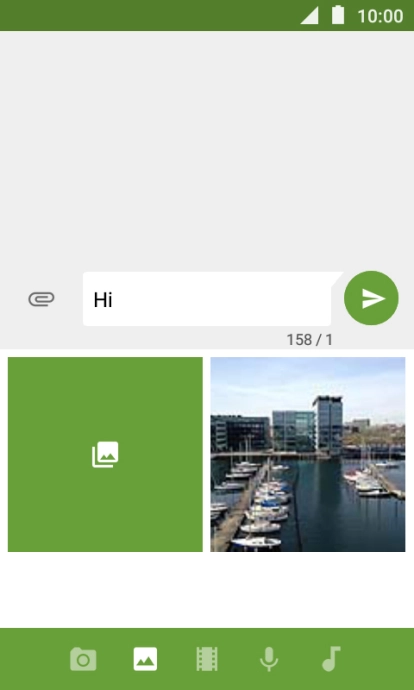
Task: Switch to the camera tab
Action: coord(83,659)
